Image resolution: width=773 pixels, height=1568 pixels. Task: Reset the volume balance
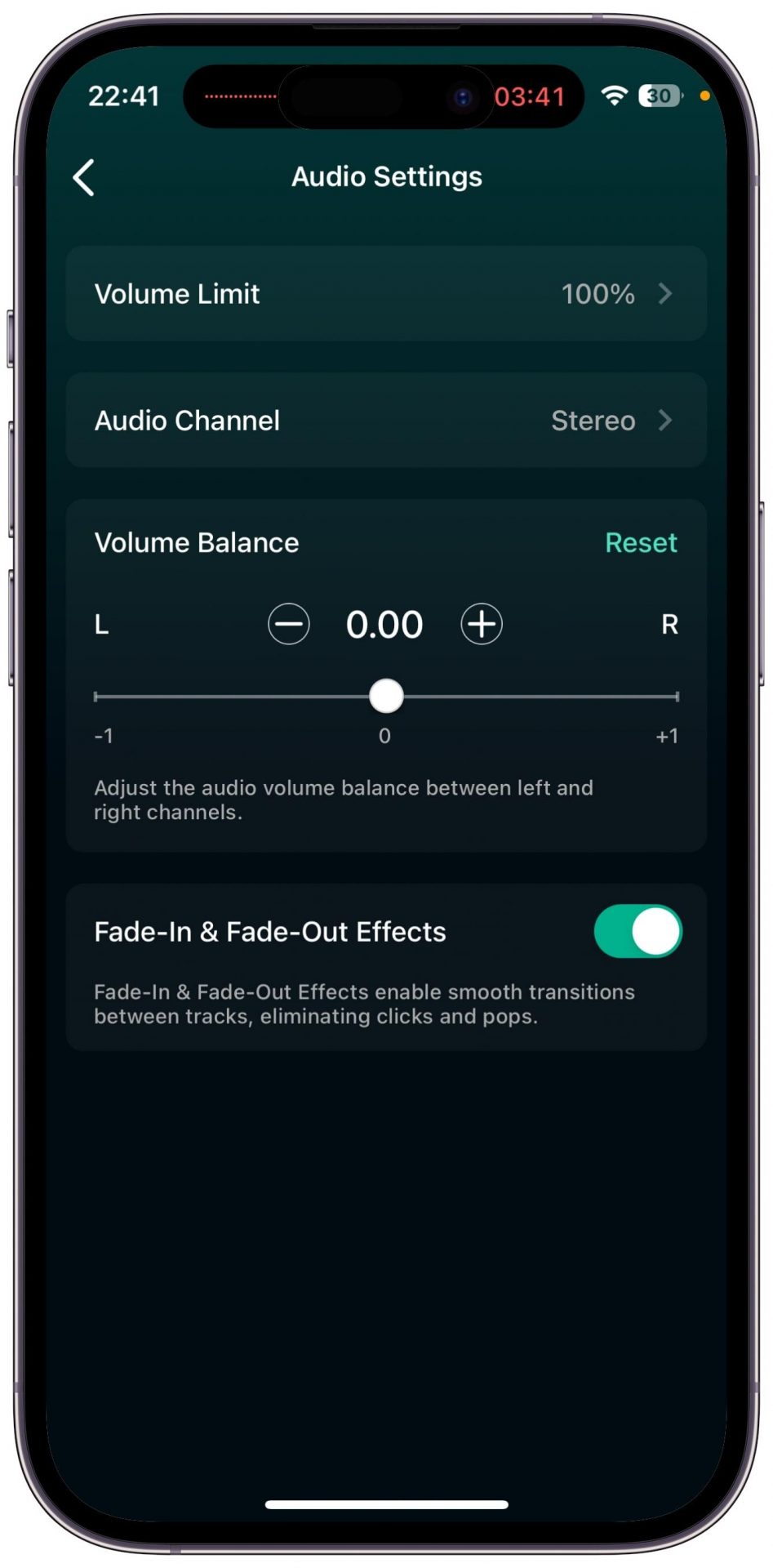(x=641, y=543)
